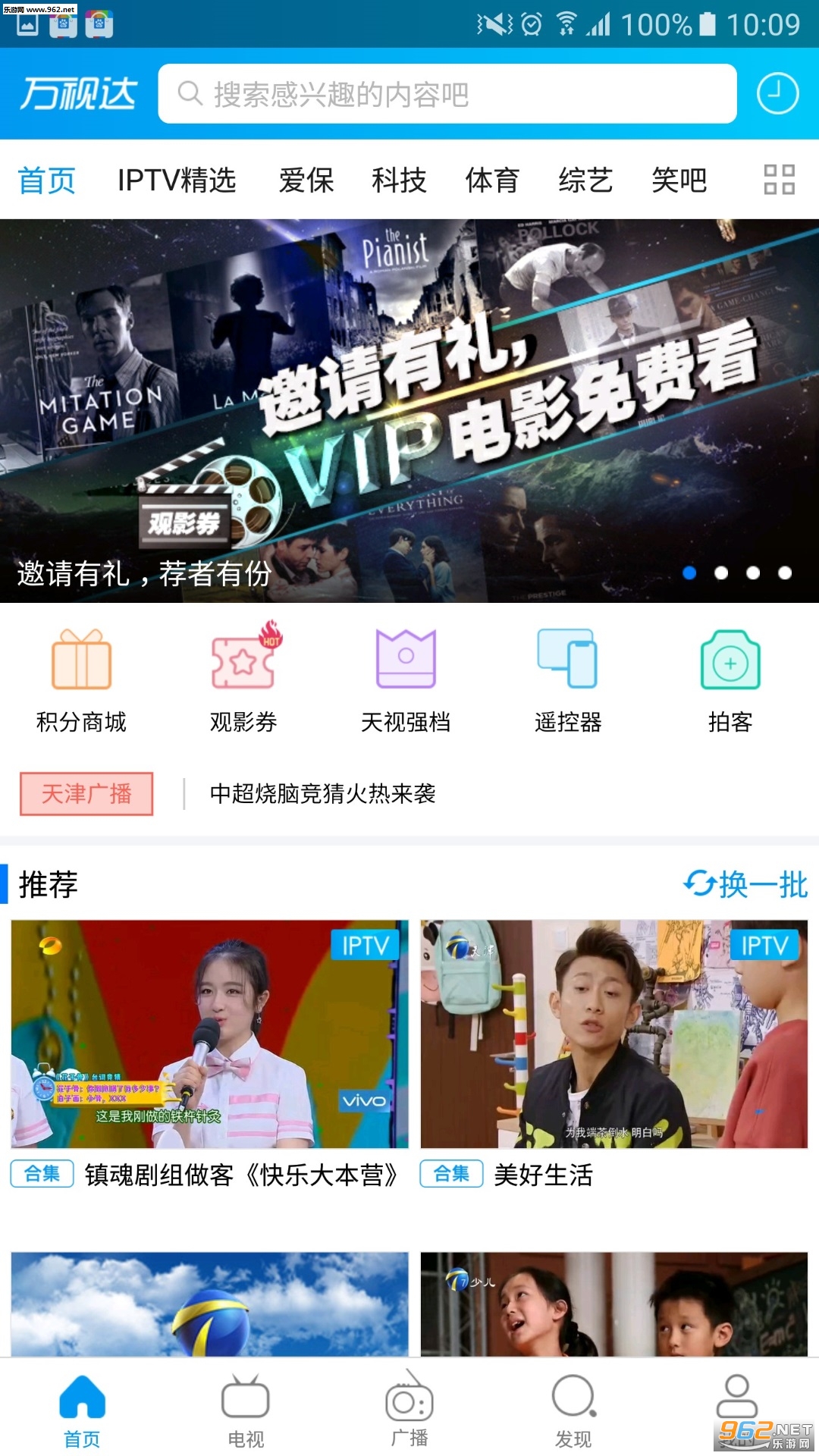Refresh recommendations with 换一批
This screenshot has width=819, height=1456.
point(745,884)
